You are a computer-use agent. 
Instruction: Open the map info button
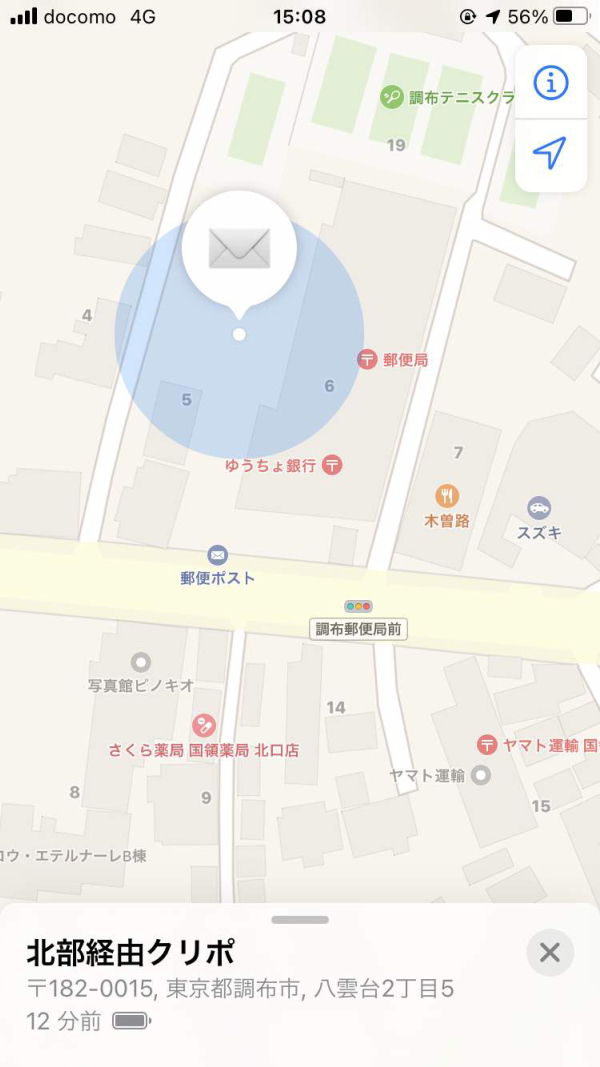tap(550, 83)
